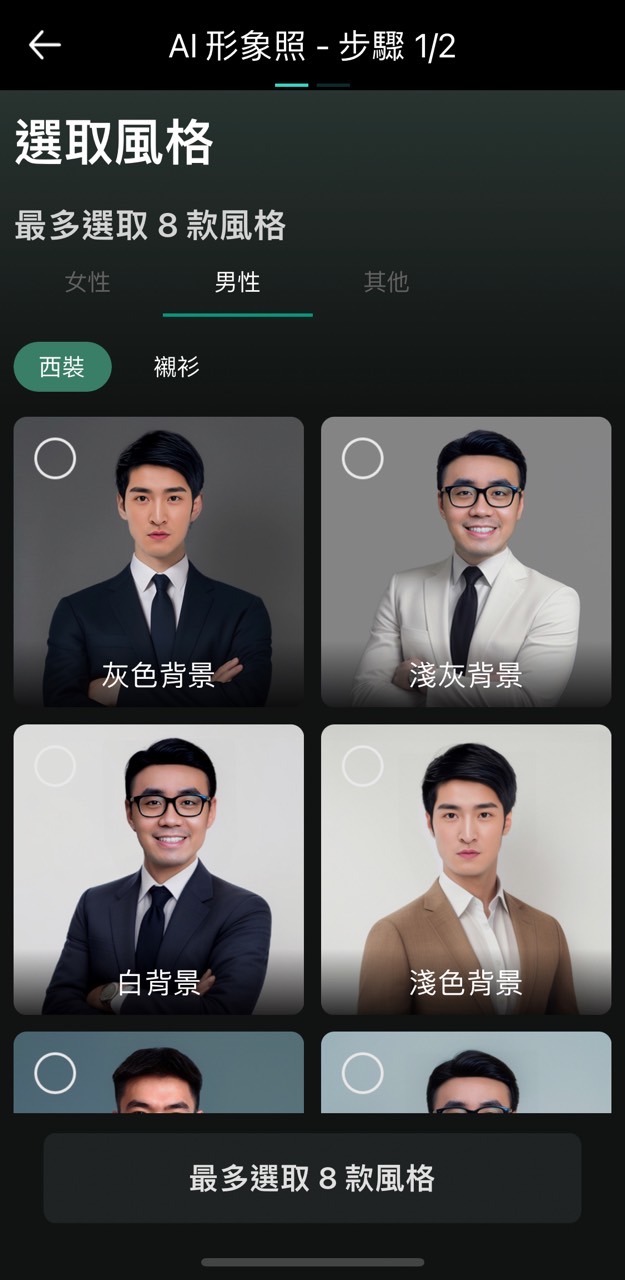The height and width of the screenshot is (1280, 625).
Task: Choose the 白背景 style card
Action: (x=158, y=869)
